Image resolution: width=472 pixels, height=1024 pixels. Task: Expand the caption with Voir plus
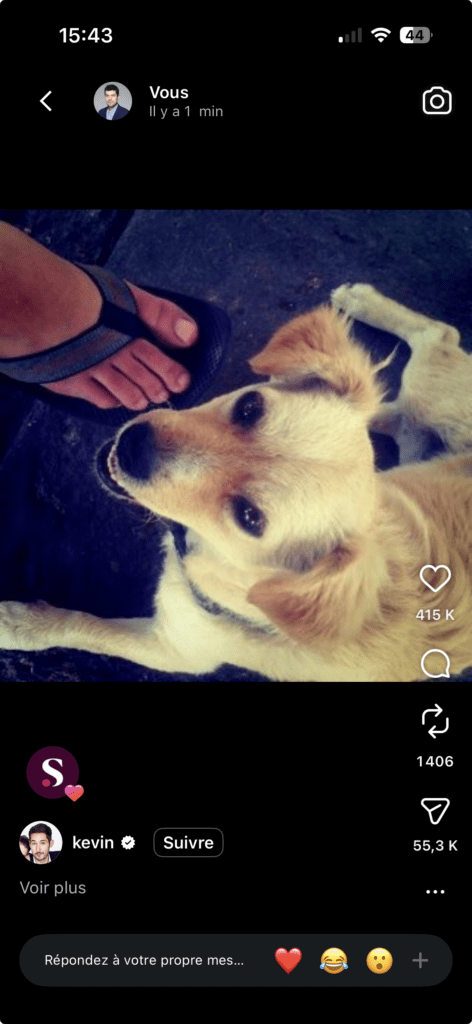pos(53,888)
